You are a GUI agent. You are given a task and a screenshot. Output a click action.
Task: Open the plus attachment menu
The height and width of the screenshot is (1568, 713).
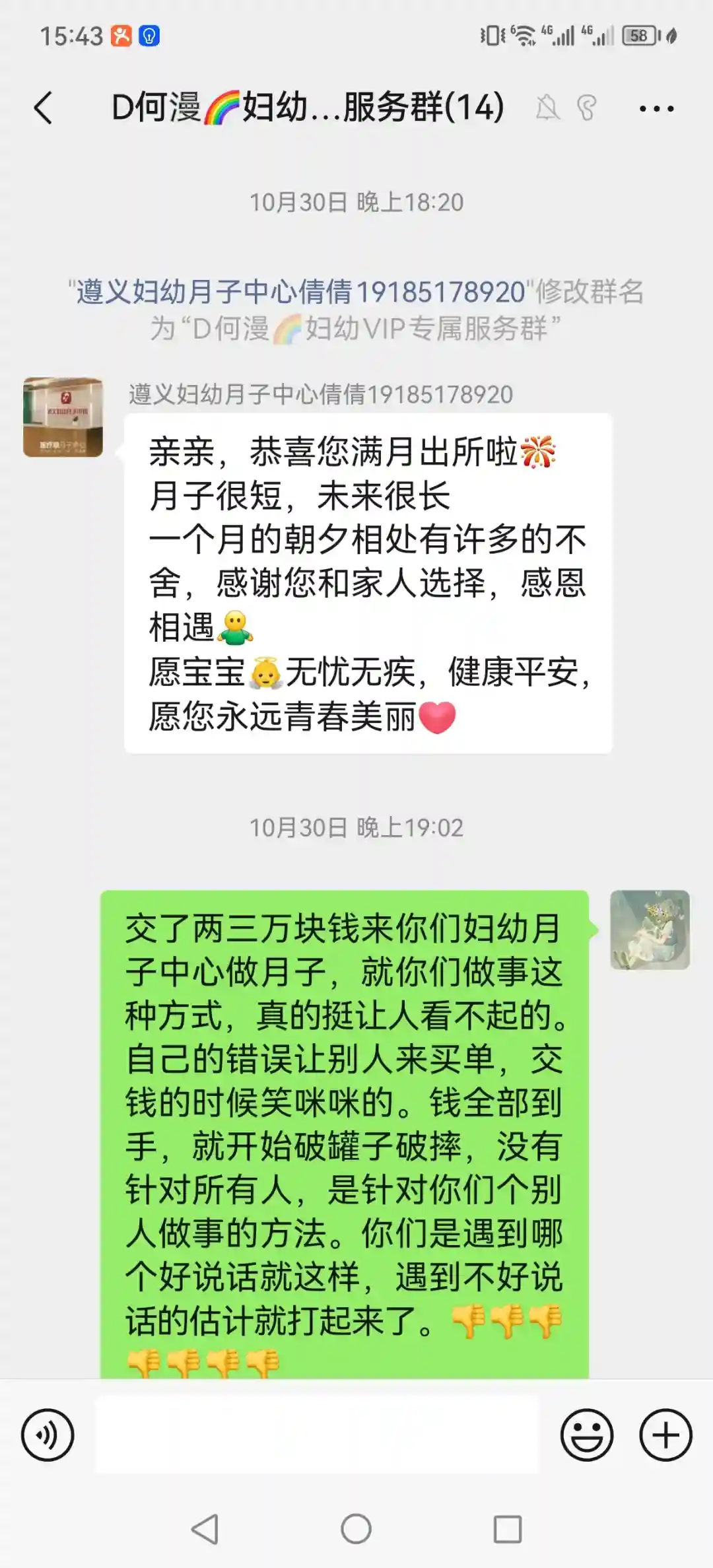[665, 1435]
